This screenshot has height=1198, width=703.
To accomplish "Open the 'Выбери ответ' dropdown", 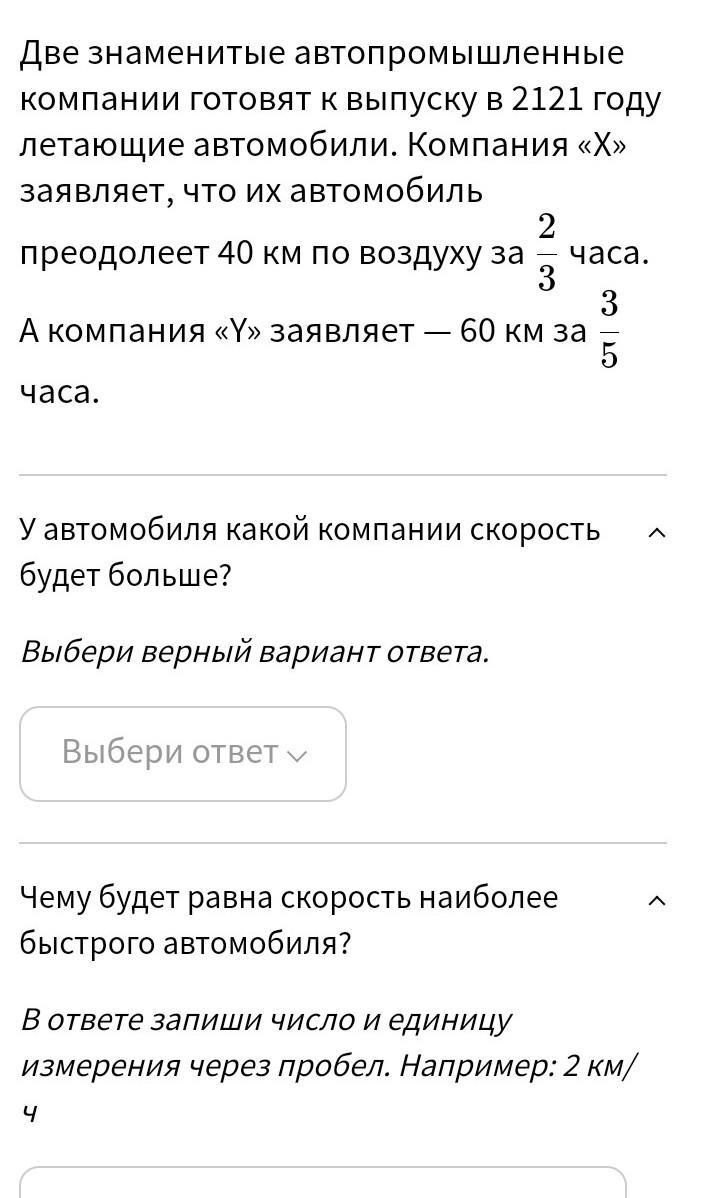I will (183, 753).
